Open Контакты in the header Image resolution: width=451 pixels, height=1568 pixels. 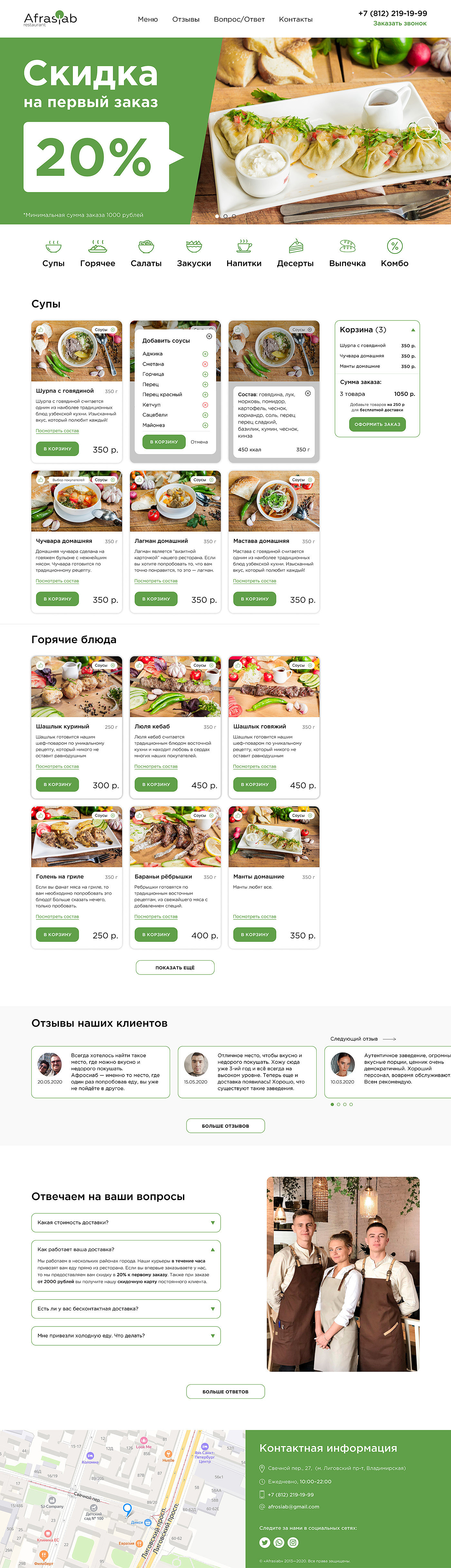point(295,19)
